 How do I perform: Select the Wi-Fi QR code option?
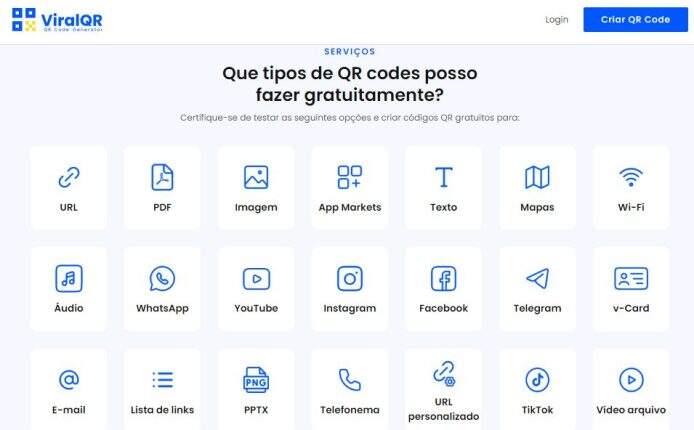[x=630, y=188]
